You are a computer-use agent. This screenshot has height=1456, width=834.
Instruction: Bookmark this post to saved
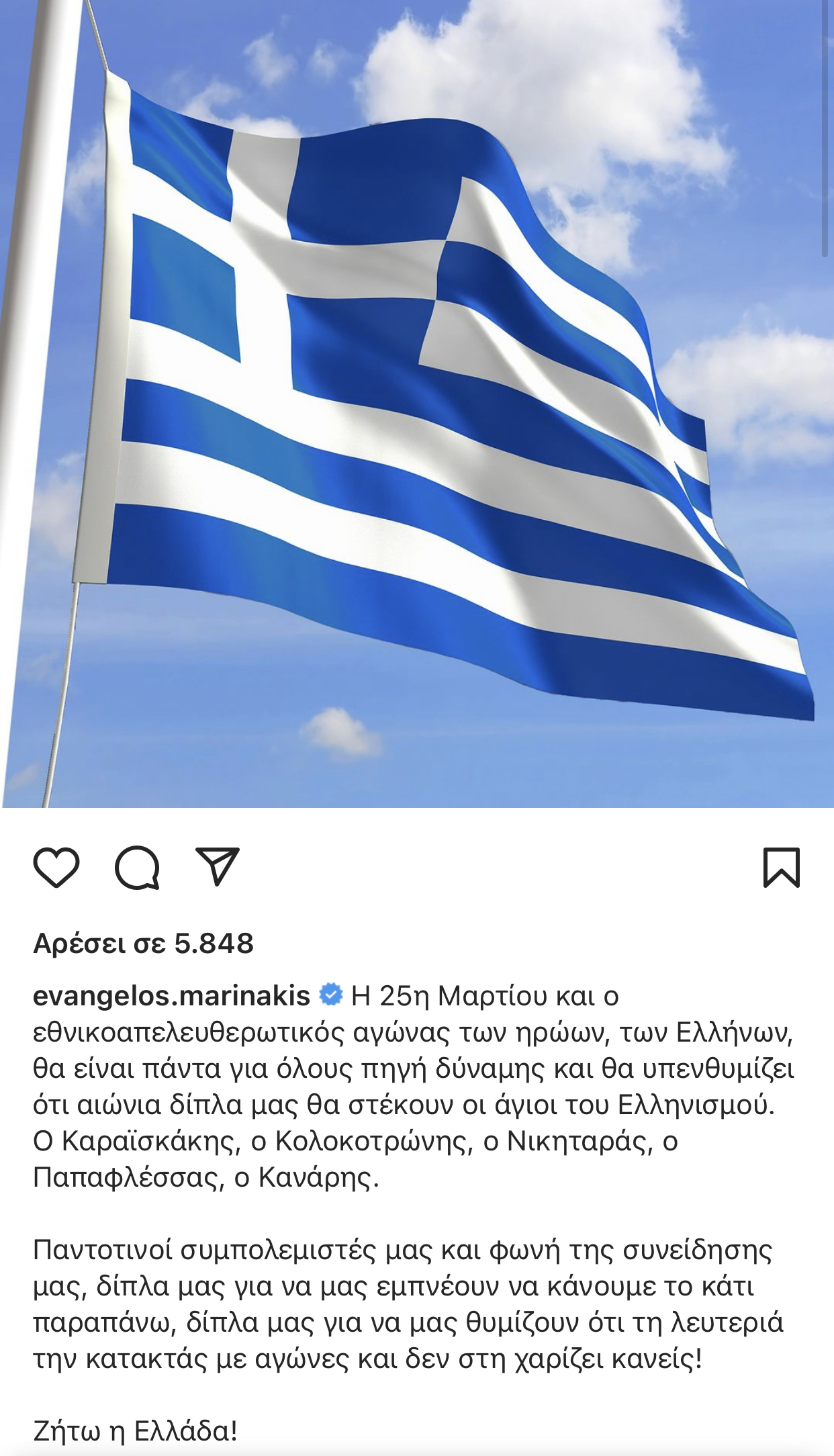pos(782,868)
